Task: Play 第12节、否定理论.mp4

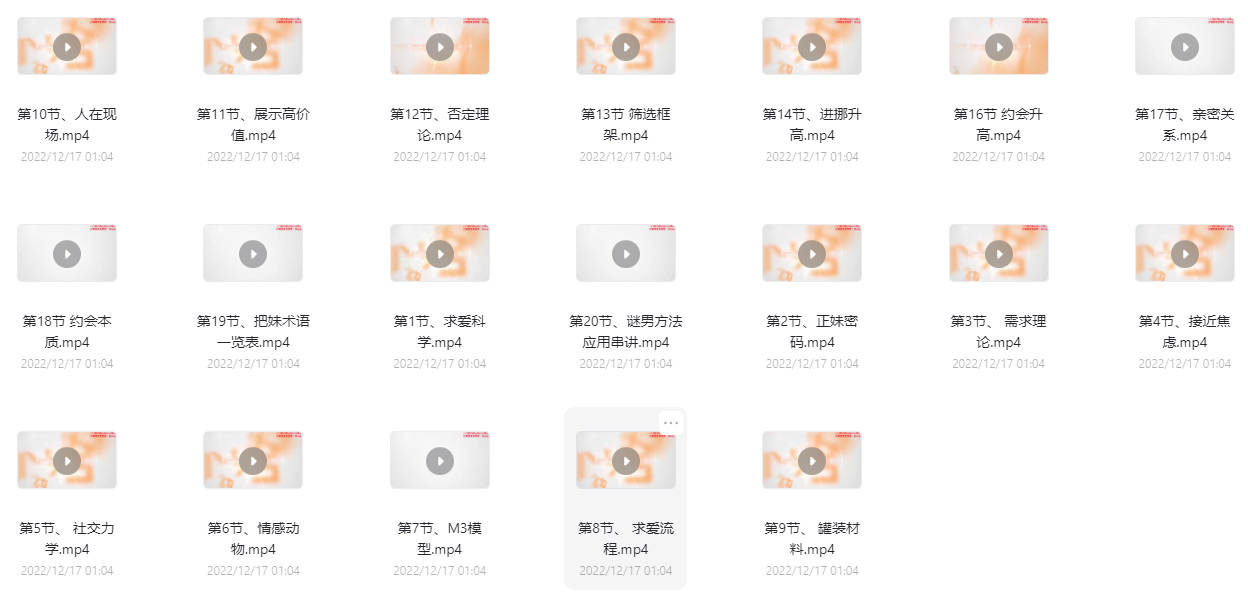Action: click(439, 46)
